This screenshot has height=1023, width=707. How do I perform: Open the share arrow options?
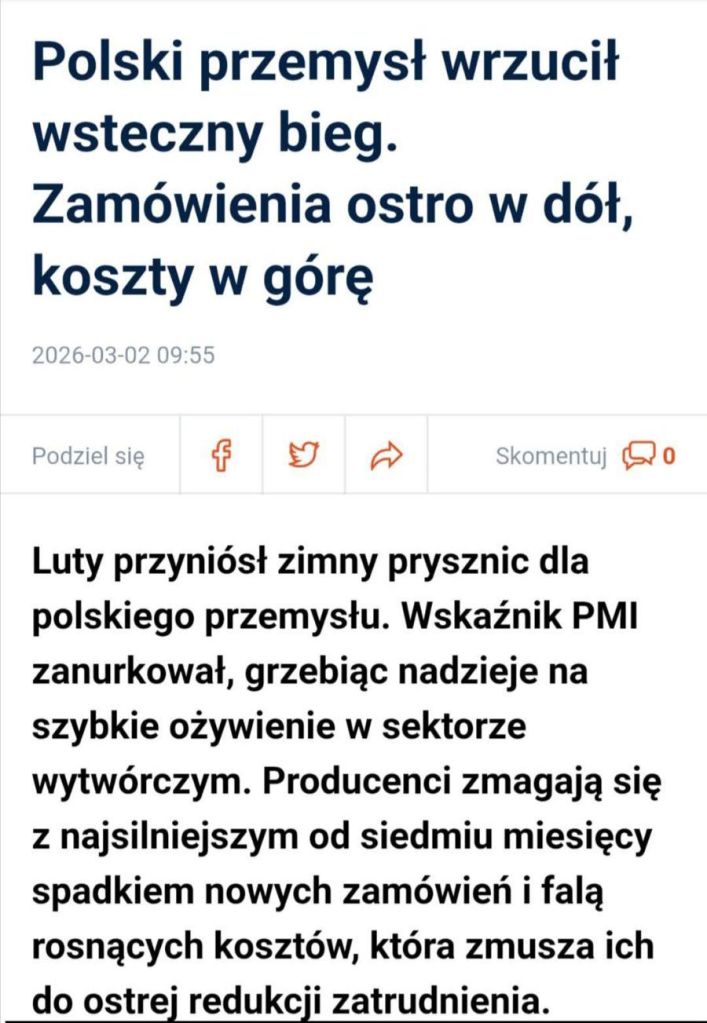[386, 457]
